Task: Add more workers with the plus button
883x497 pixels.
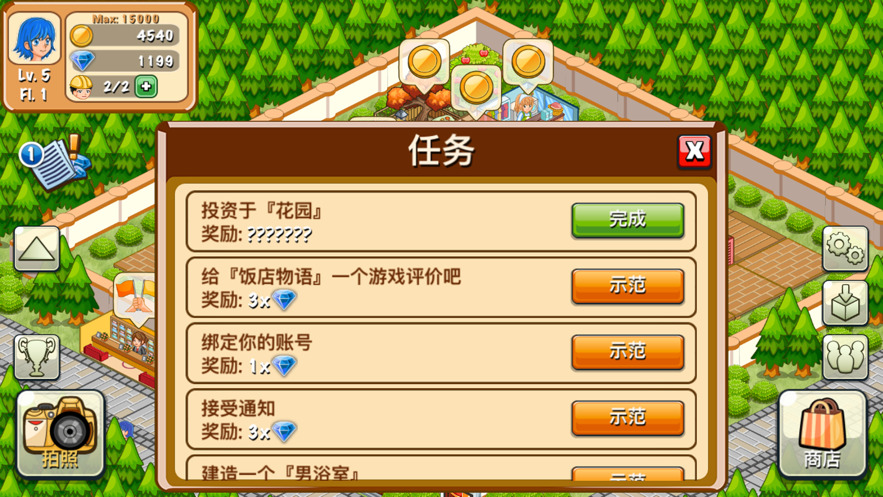Action: (146, 87)
